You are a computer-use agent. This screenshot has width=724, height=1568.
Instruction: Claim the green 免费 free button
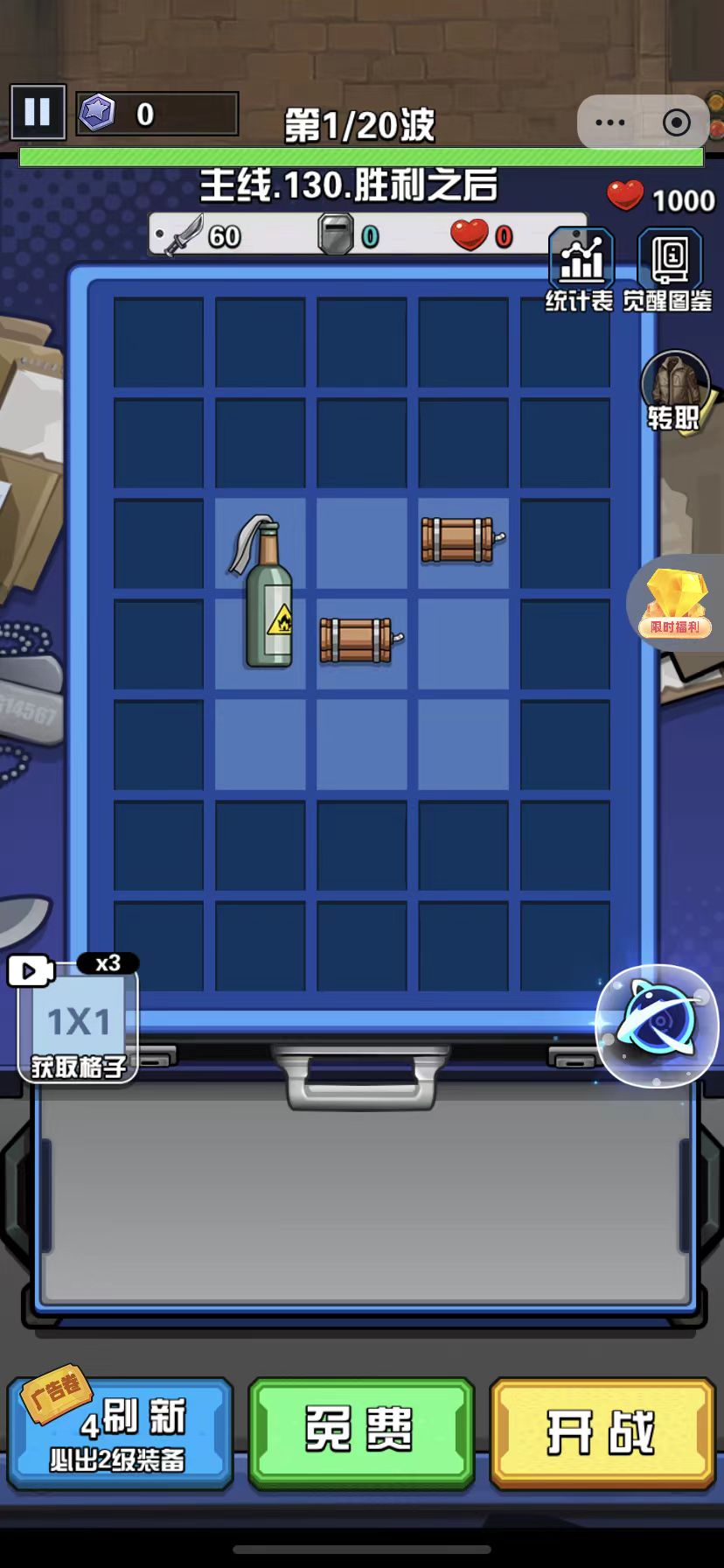pos(361,1432)
